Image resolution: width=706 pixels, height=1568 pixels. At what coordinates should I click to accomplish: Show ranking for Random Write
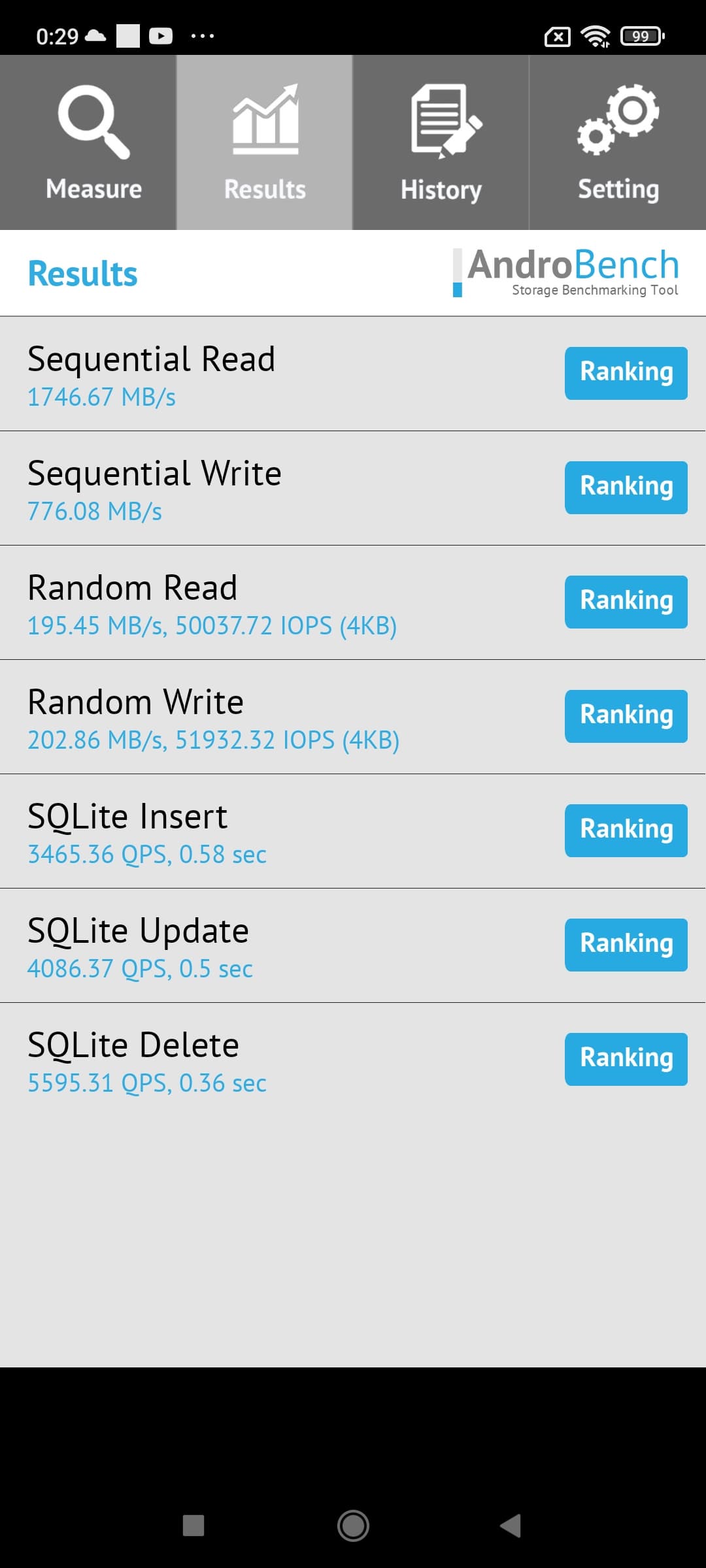(626, 716)
